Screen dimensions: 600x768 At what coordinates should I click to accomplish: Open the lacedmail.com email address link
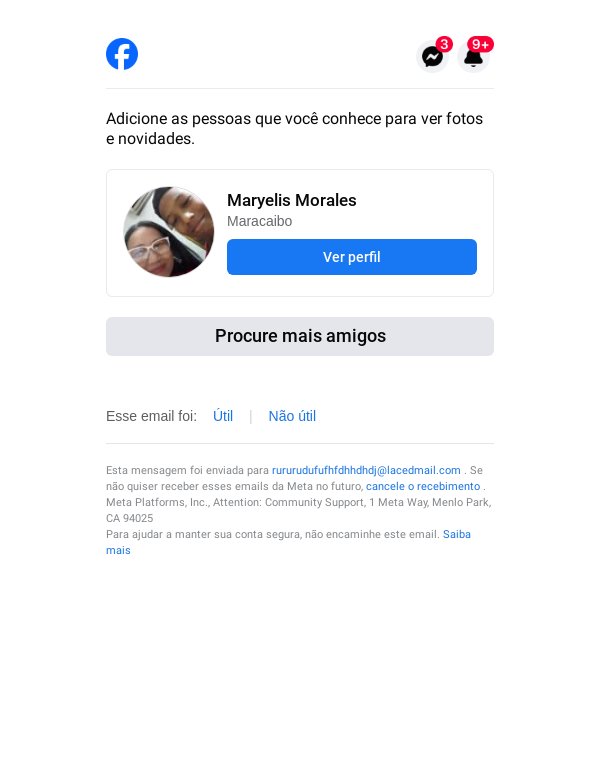(x=366, y=470)
